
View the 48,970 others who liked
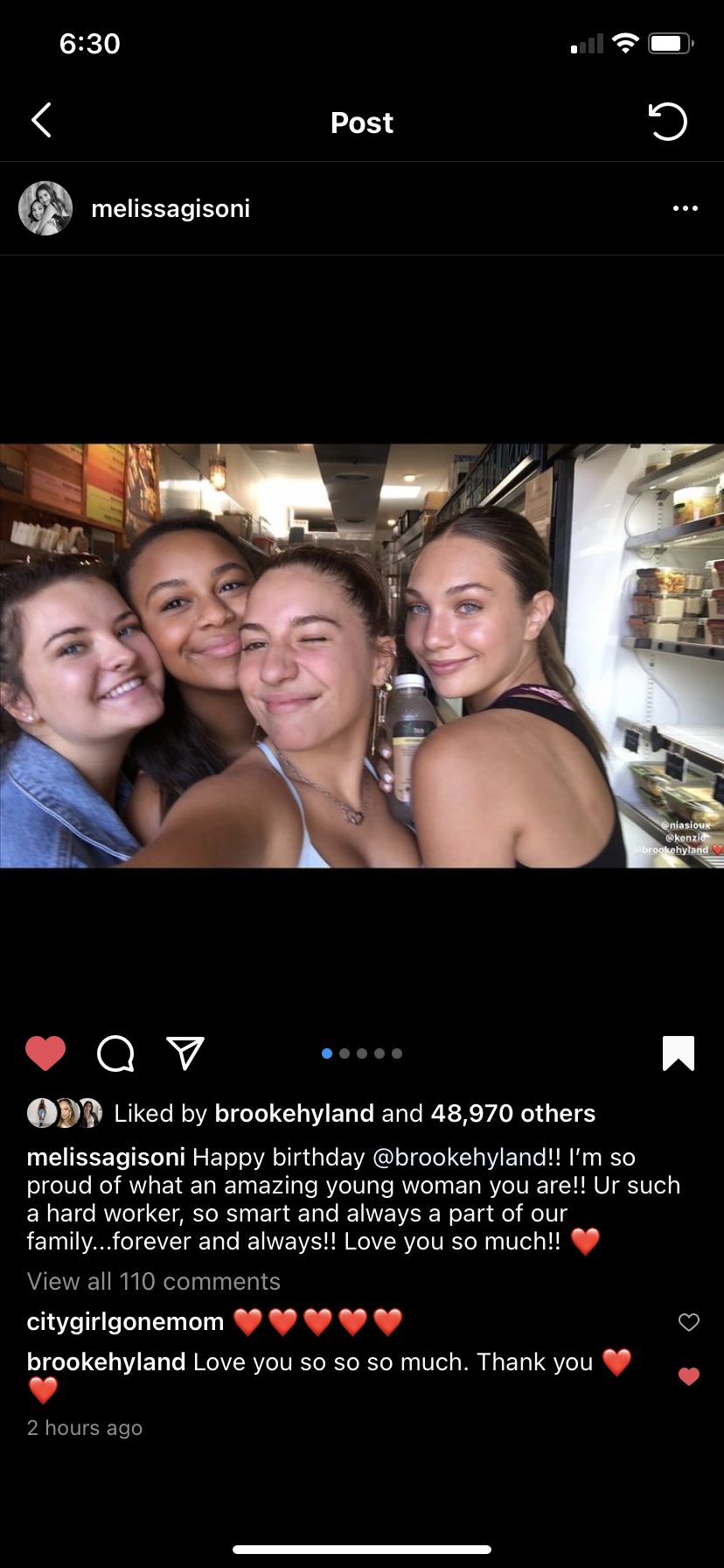[512, 1113]
